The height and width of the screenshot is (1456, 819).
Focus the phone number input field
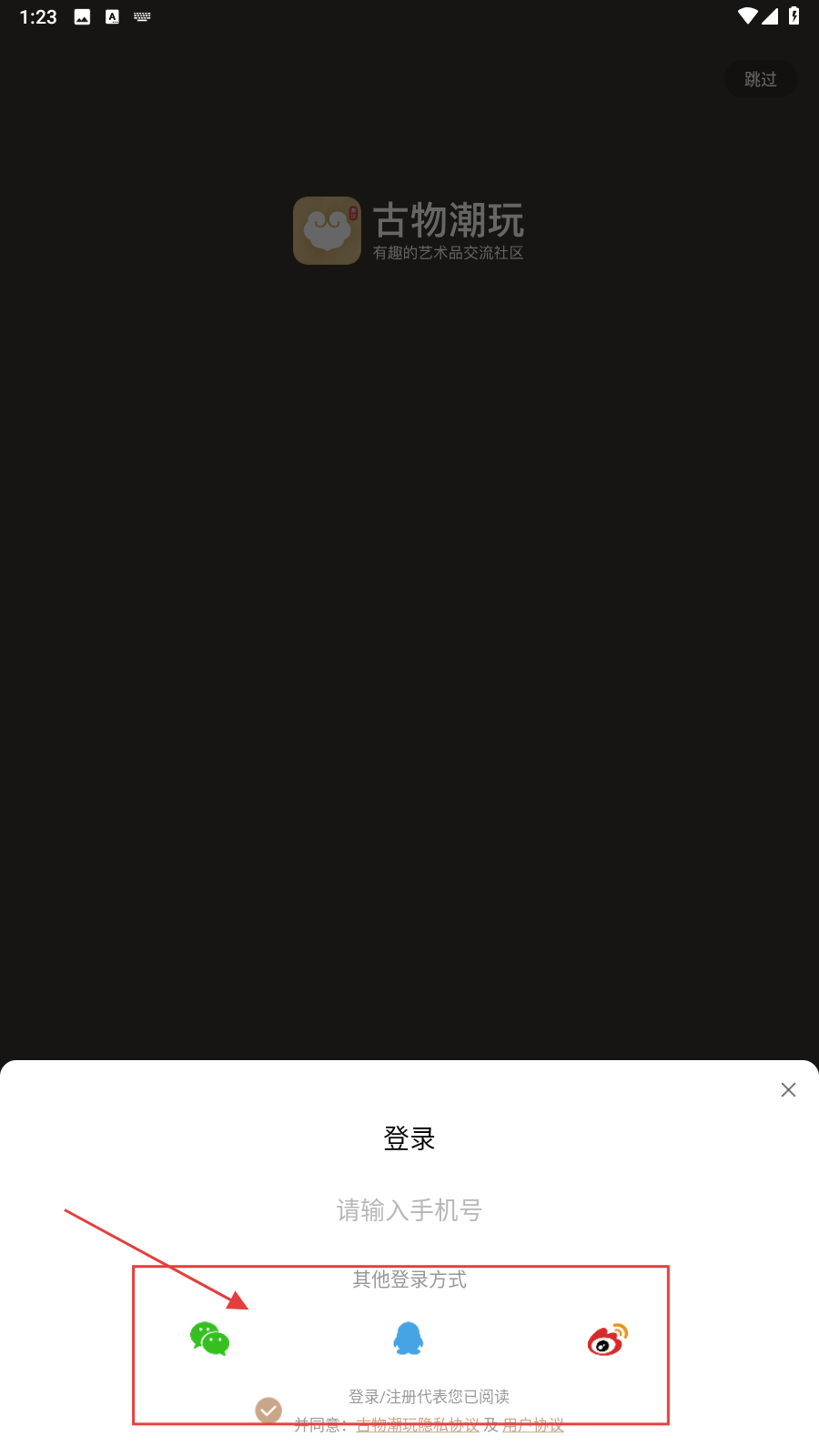[409, 1210]
